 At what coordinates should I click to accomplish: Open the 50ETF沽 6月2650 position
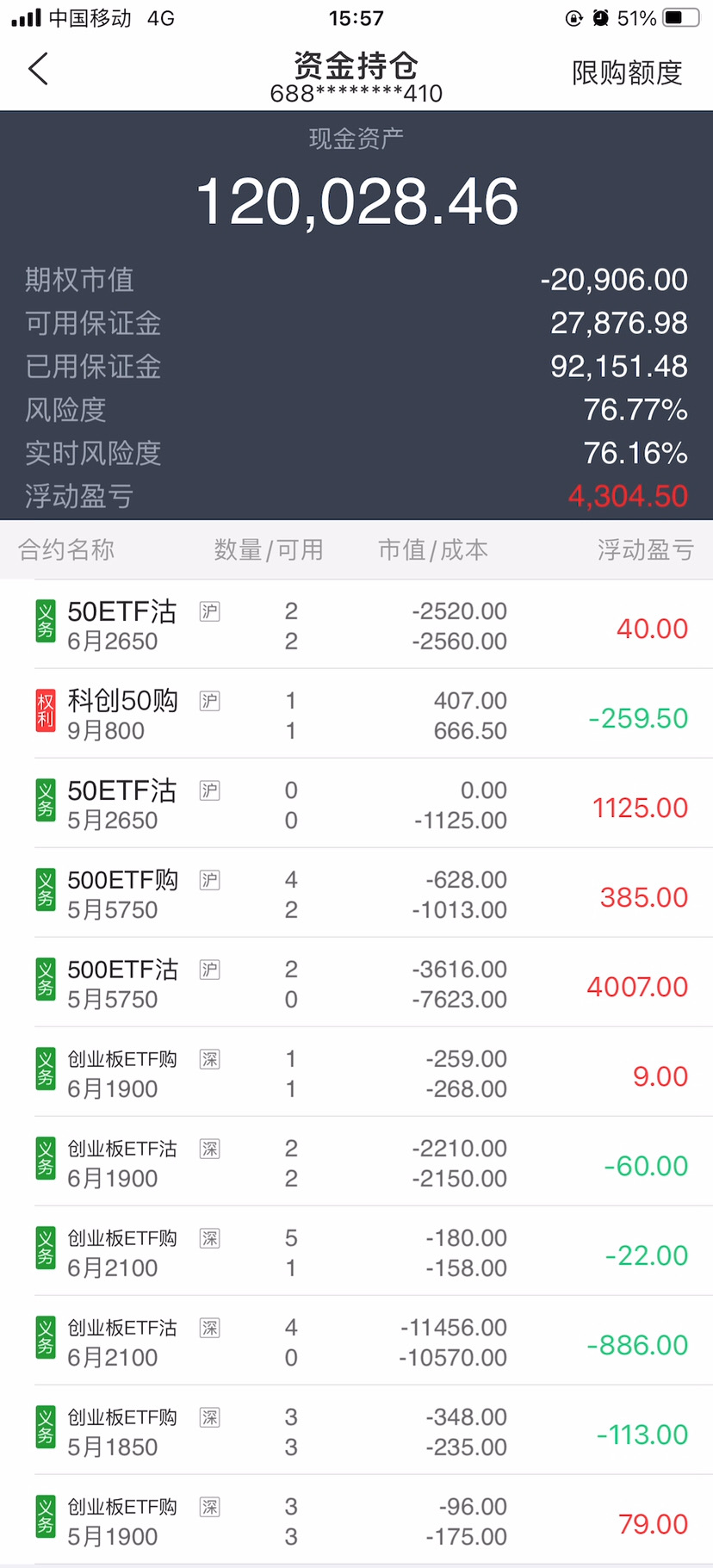pos(356,626)
